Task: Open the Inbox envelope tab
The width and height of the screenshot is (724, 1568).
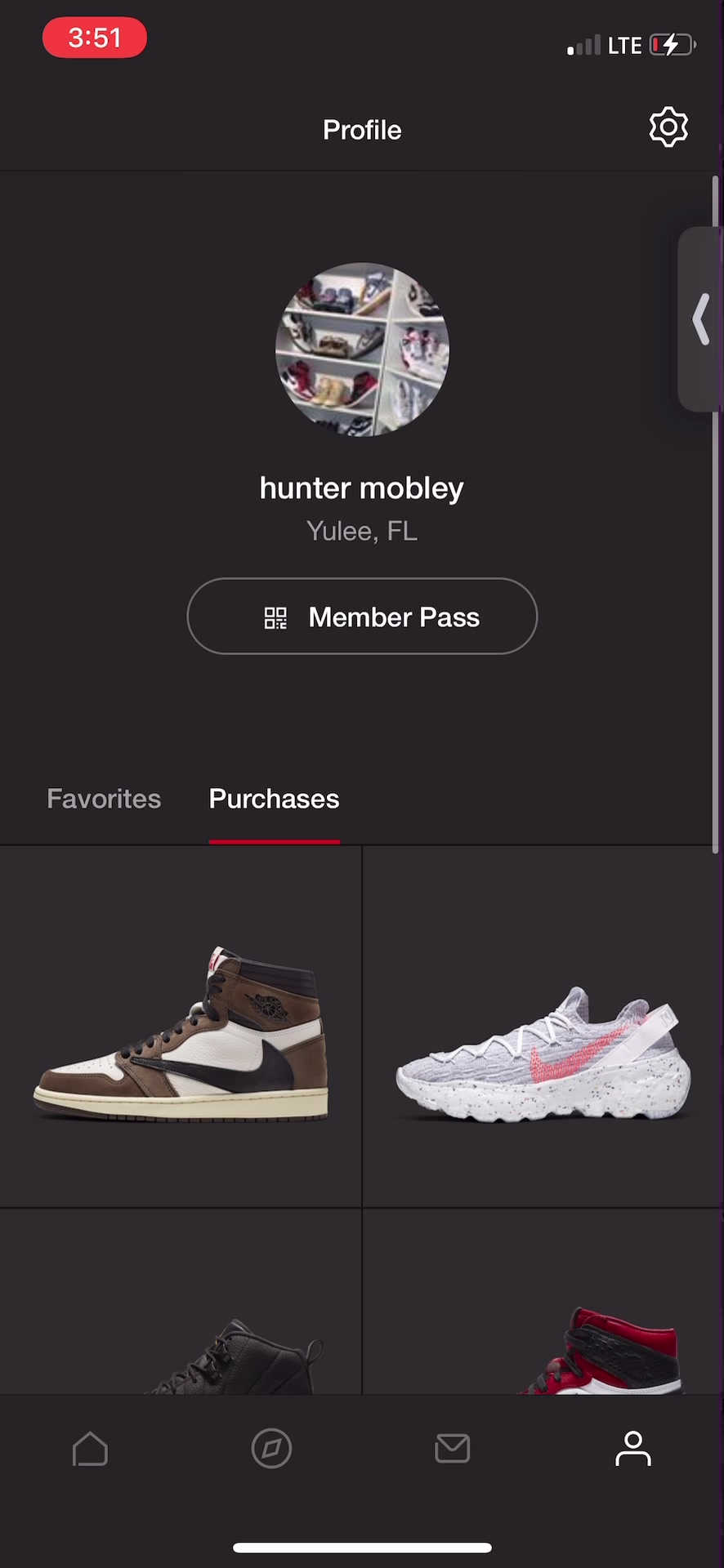Action: (453, 1449)
